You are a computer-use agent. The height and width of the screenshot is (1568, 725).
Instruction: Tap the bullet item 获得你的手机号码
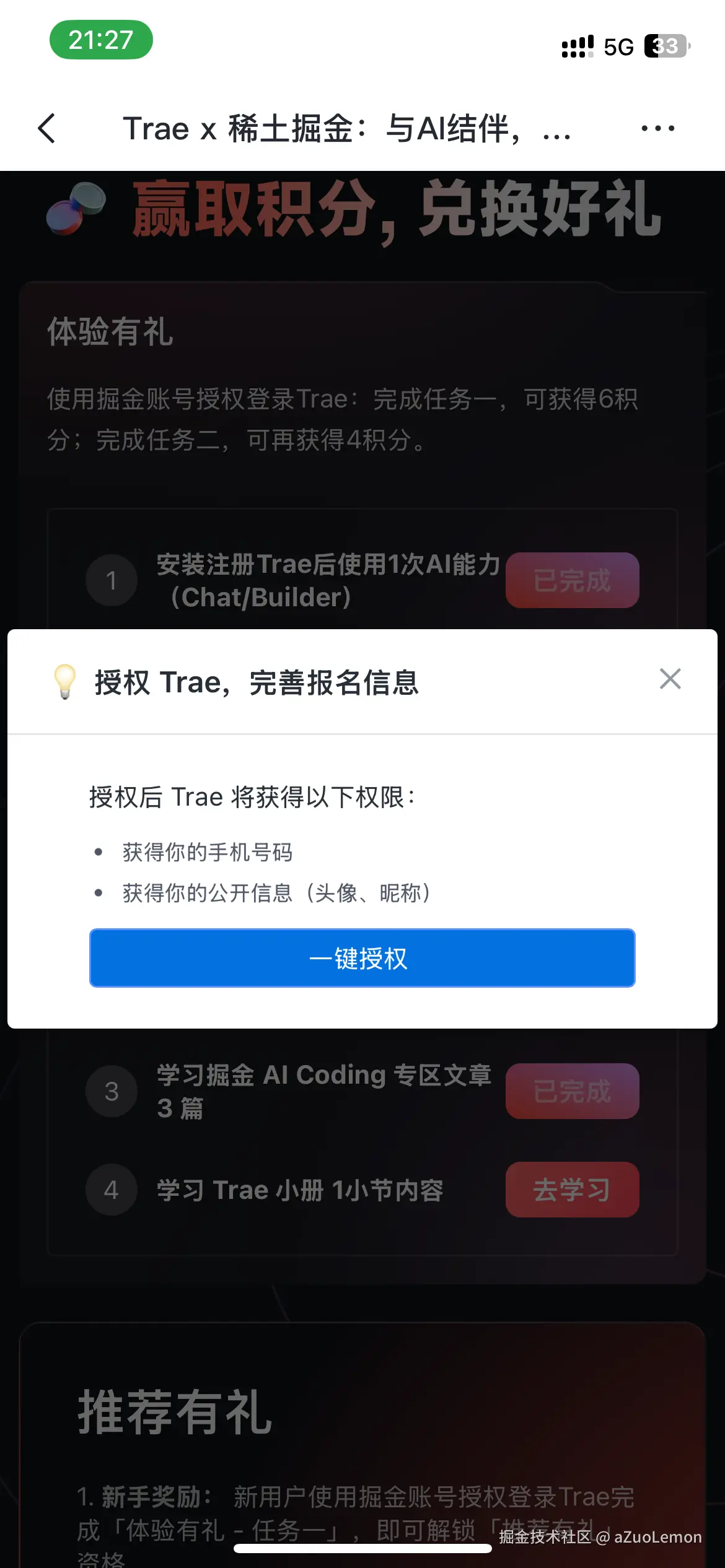point(209,853)
